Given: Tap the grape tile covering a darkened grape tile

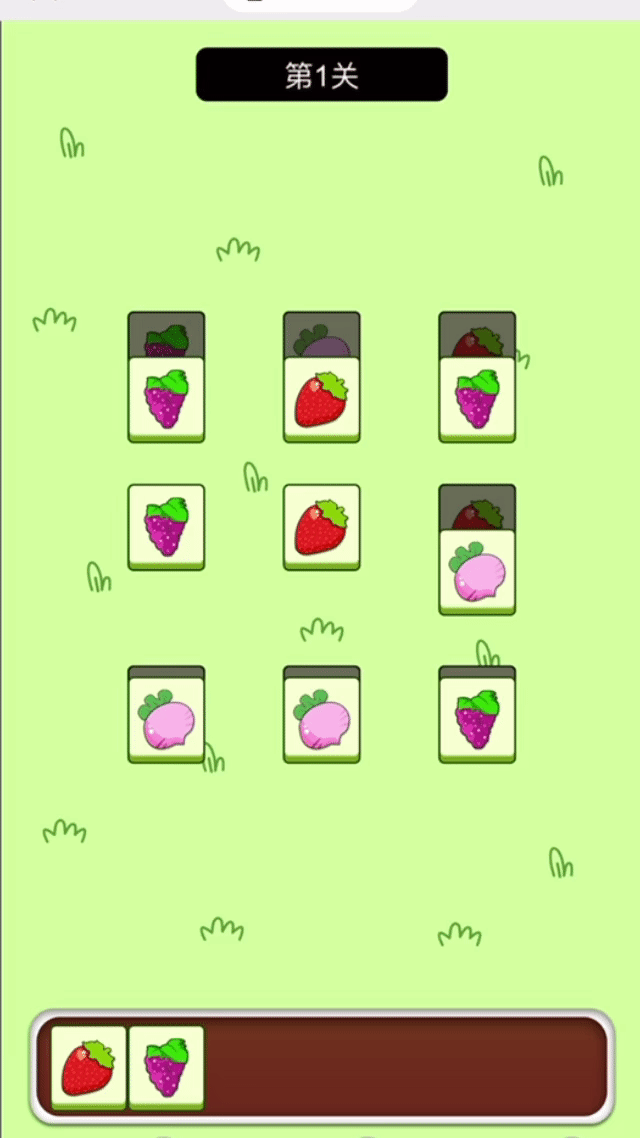Looking at the screenshot, I should (x=166, y=399).
